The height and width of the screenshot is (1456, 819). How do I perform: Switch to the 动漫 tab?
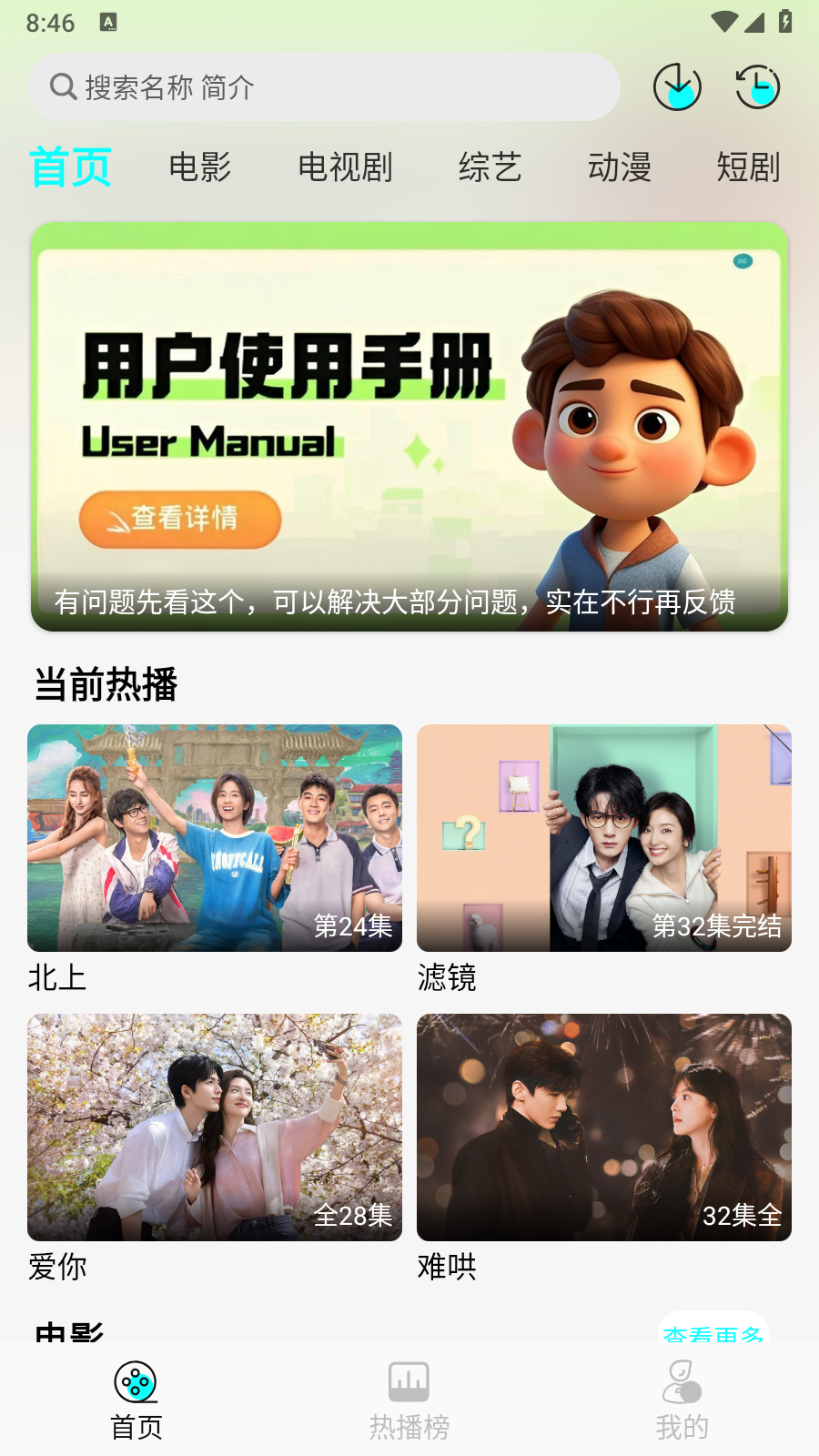[x=621, y=167]
